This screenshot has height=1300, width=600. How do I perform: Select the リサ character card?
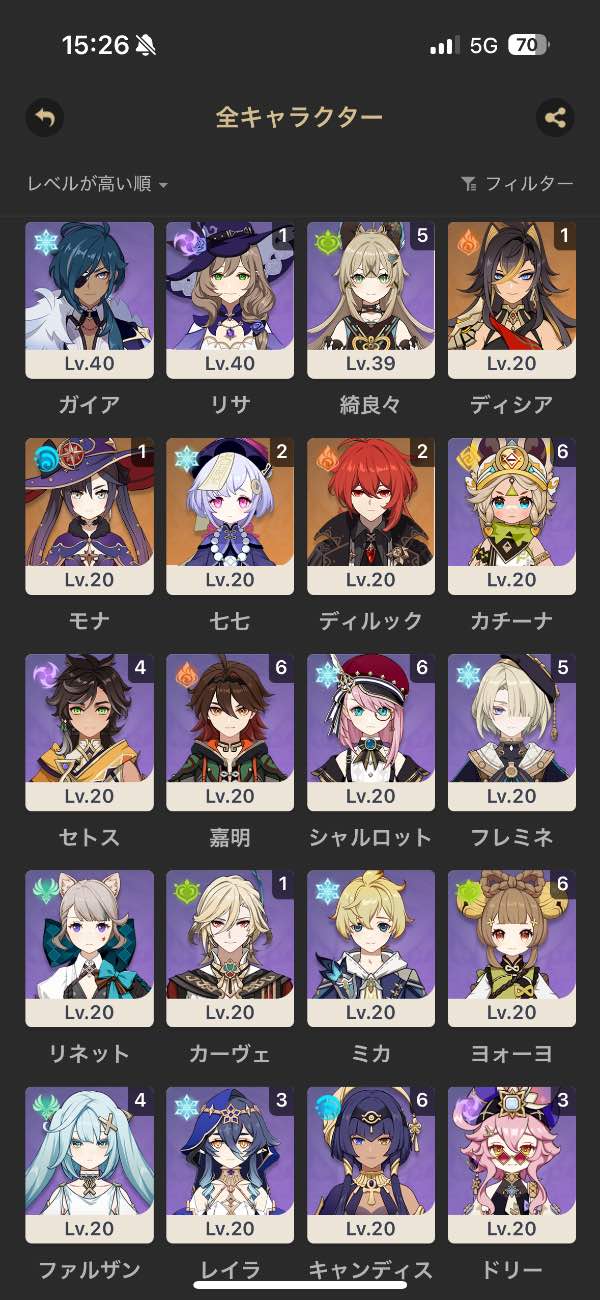(230, 300)
